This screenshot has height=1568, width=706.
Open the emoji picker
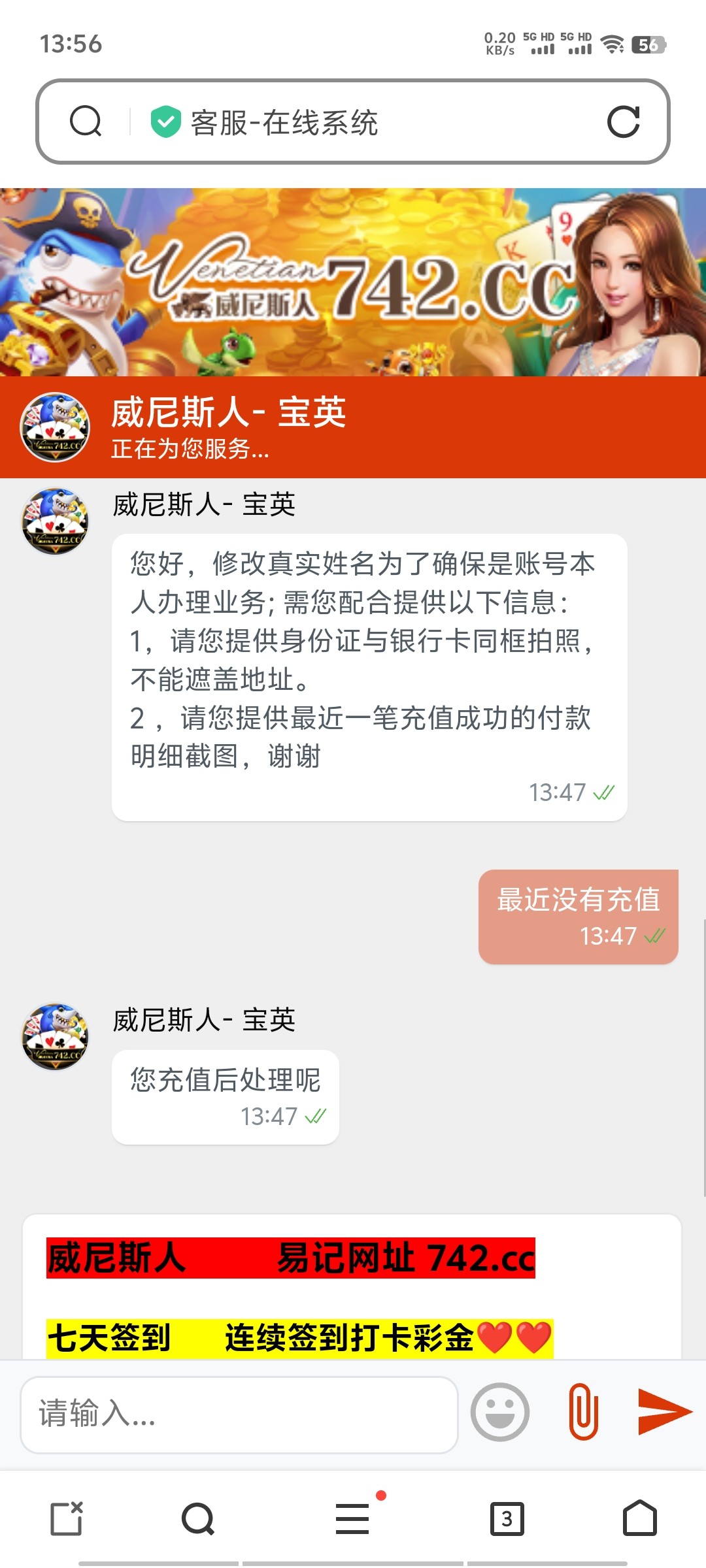point(500,1412)
